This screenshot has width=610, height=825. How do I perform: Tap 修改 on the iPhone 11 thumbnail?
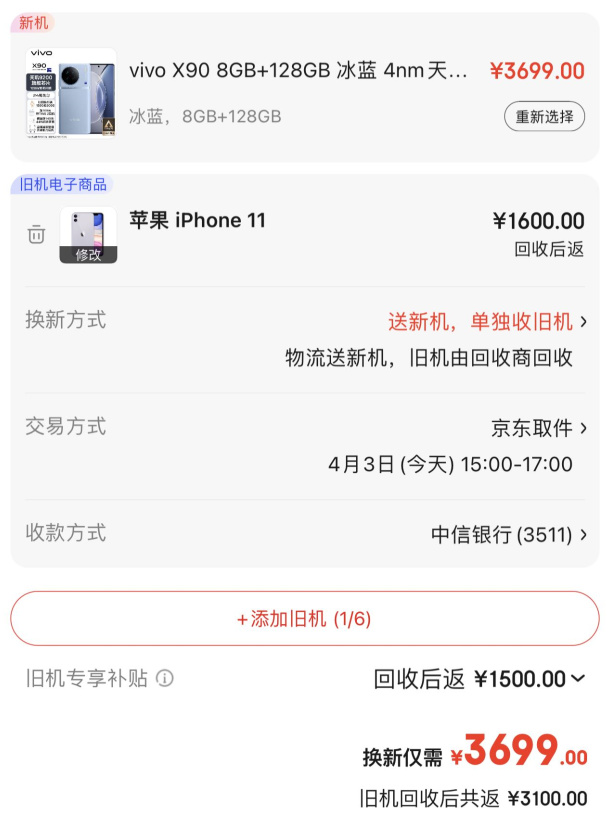point(89,254)
